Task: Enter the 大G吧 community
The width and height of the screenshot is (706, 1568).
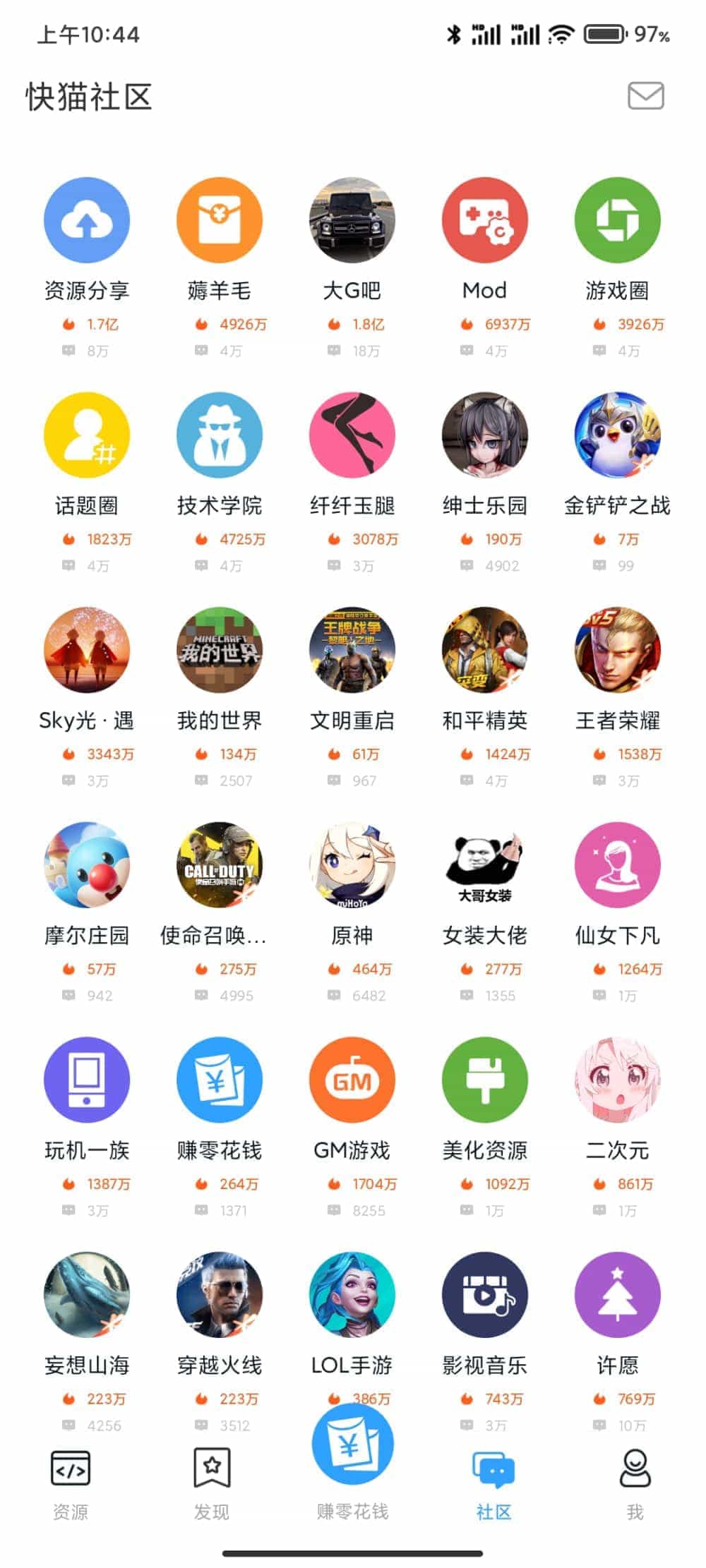Action: (x=352, y=220)
